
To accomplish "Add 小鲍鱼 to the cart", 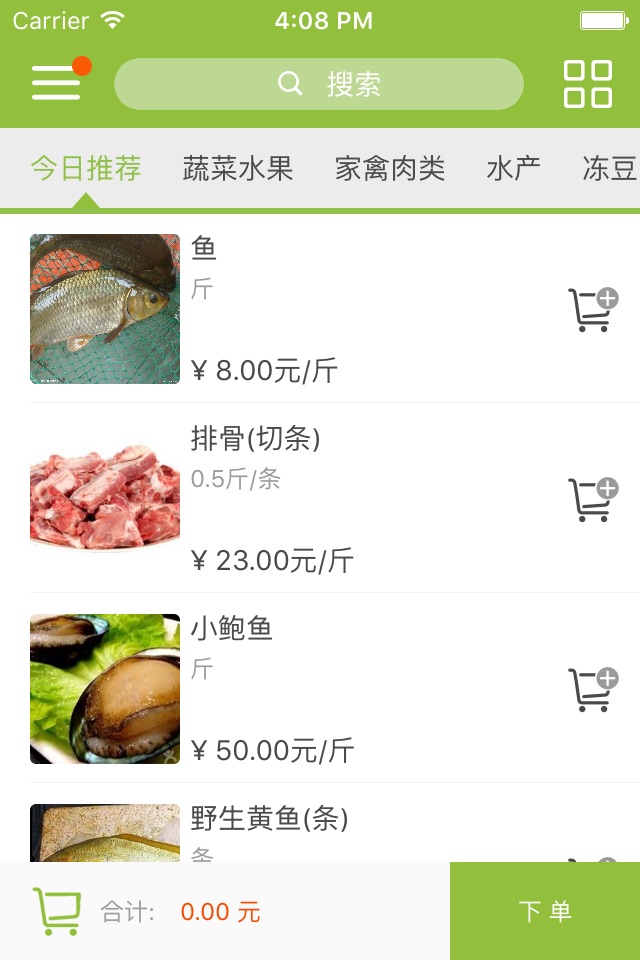I will coord(592,690).
